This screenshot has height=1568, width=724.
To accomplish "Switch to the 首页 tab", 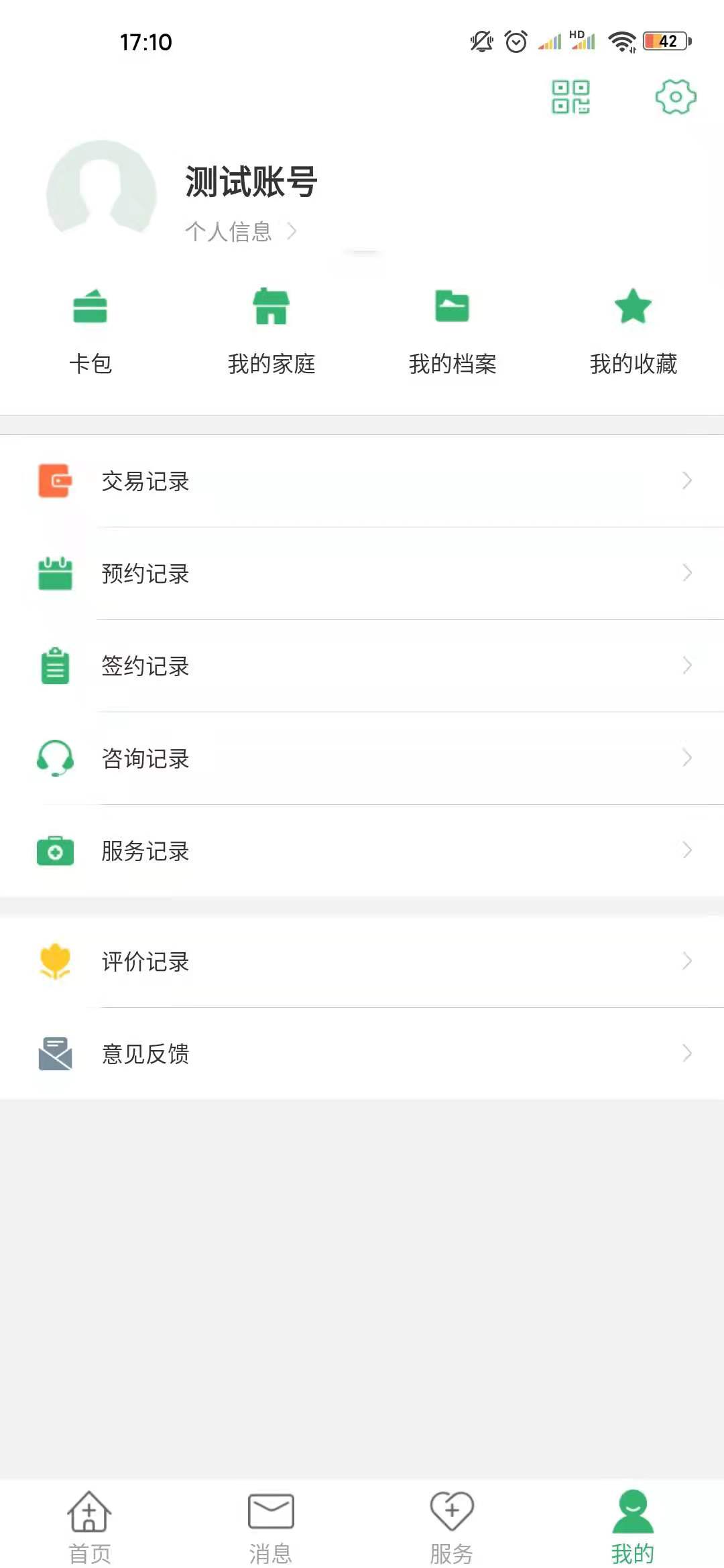I will pos(90,1521).
